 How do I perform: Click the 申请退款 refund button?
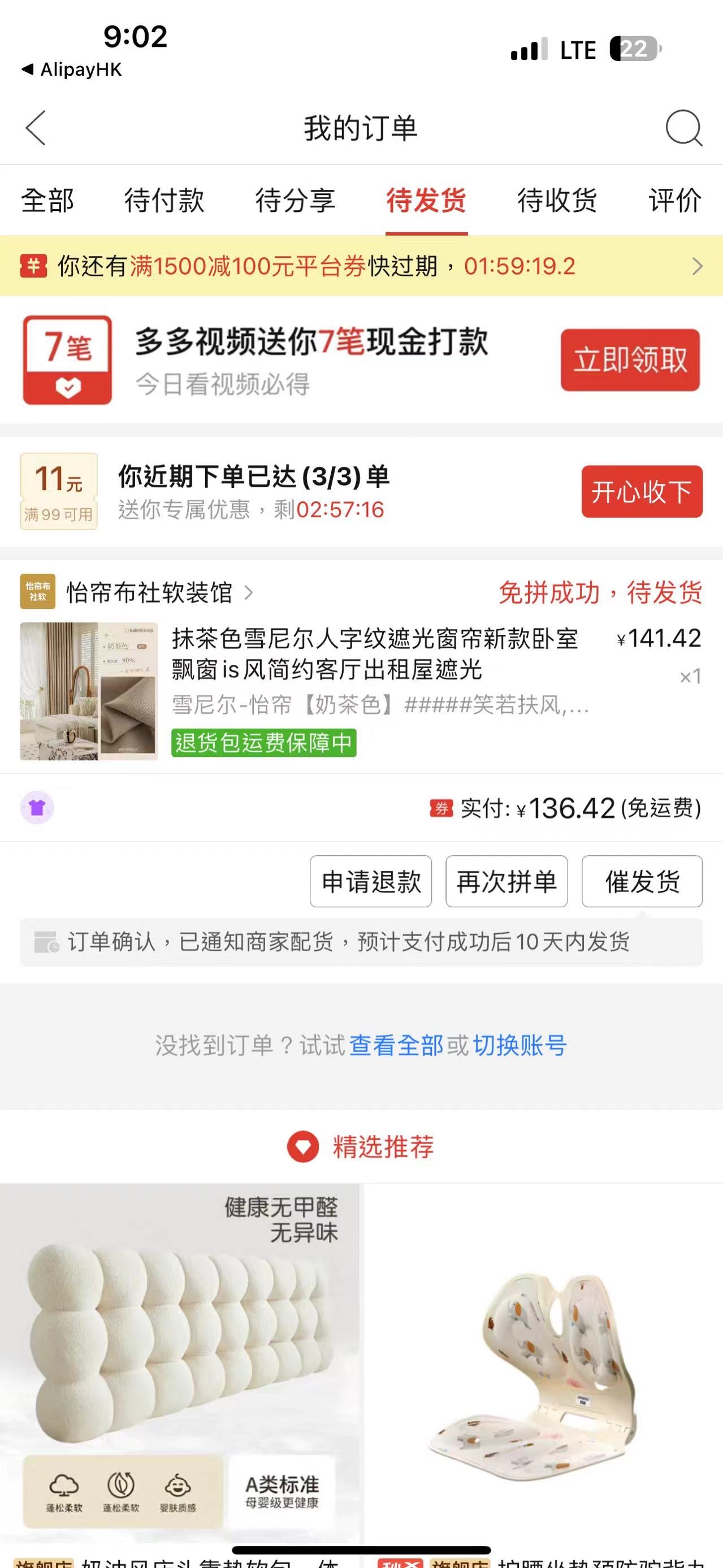coord(371,881)
